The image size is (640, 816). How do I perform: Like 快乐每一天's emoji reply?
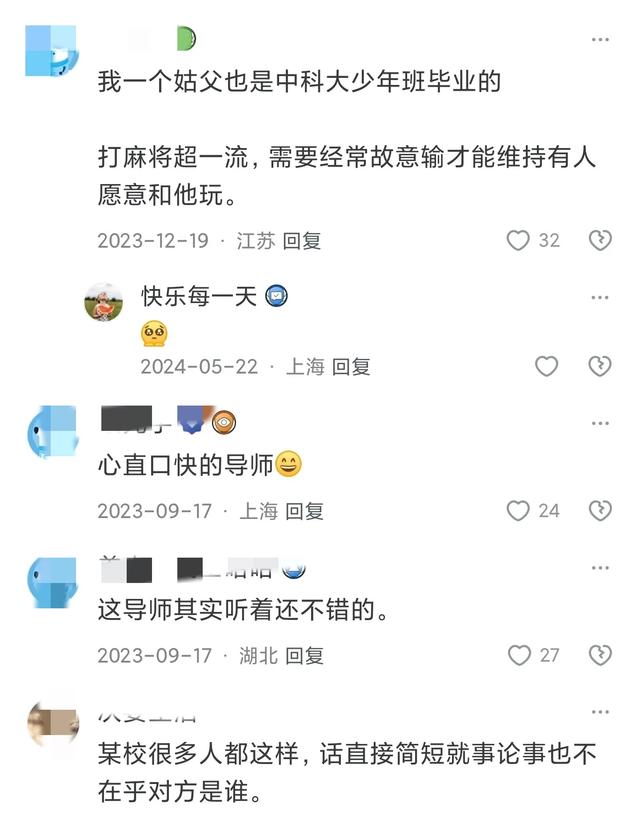pyautogui.click(x=546, y=366)
